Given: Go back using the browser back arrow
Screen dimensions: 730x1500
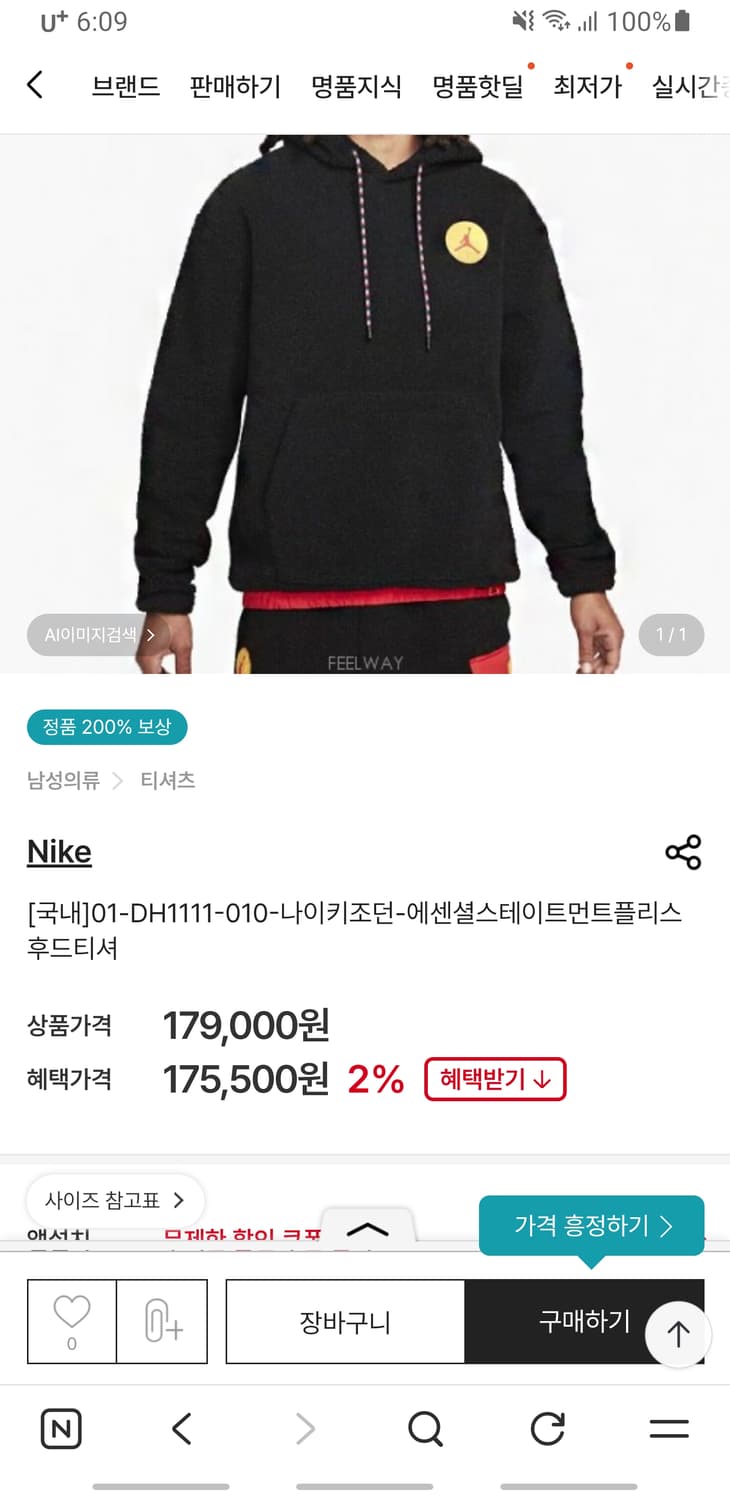Looking at the screenshot, I should [182, 1428].
